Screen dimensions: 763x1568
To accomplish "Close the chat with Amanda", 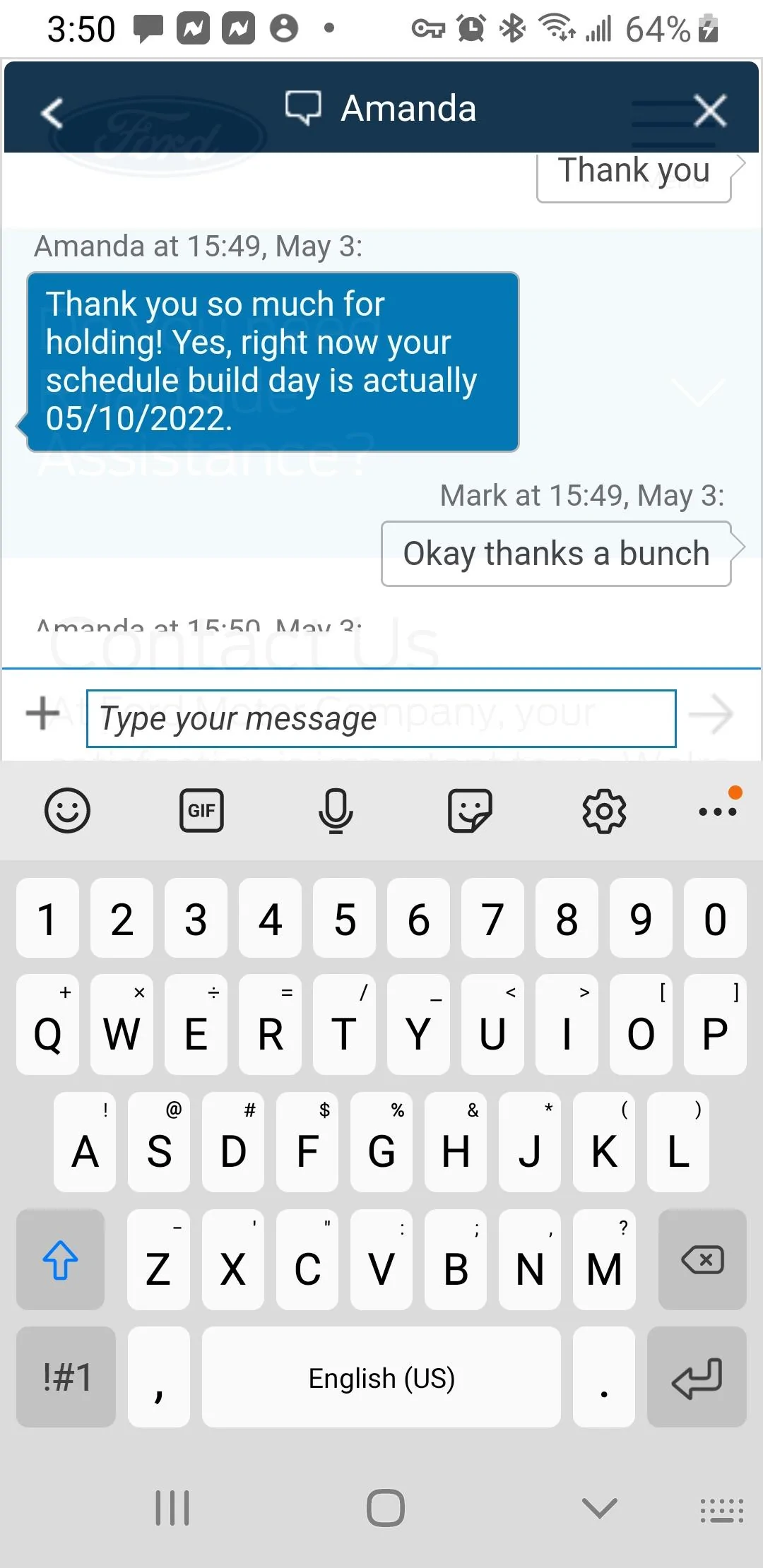I will pos(710,111).
